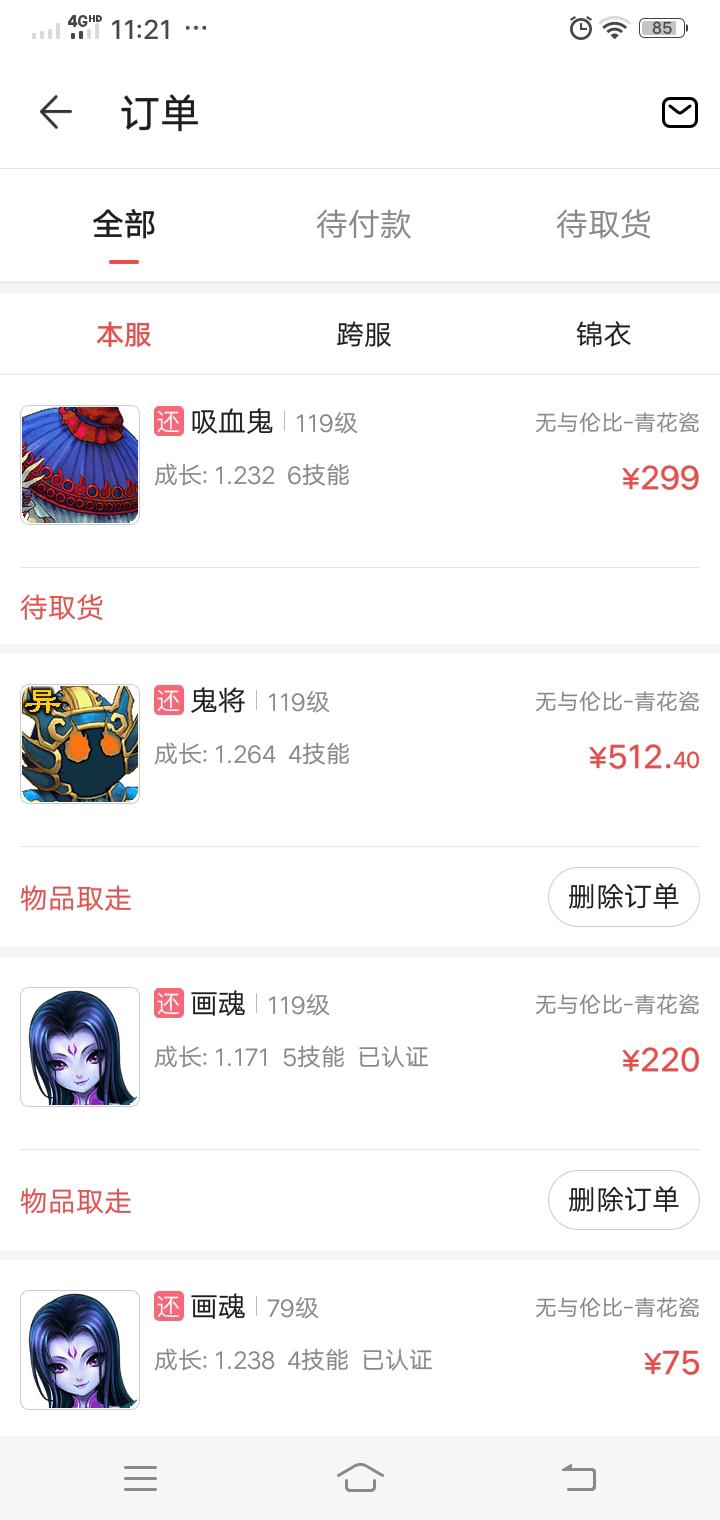Screen dimensions: 720x1520
Task: Show 跨服 orders
Action: (x=364, y=334)
